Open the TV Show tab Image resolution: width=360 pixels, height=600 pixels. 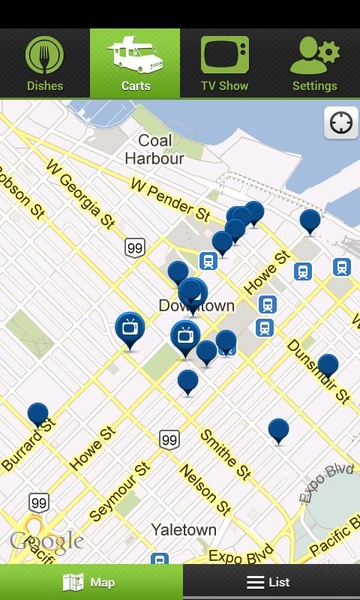coord(225,63)
